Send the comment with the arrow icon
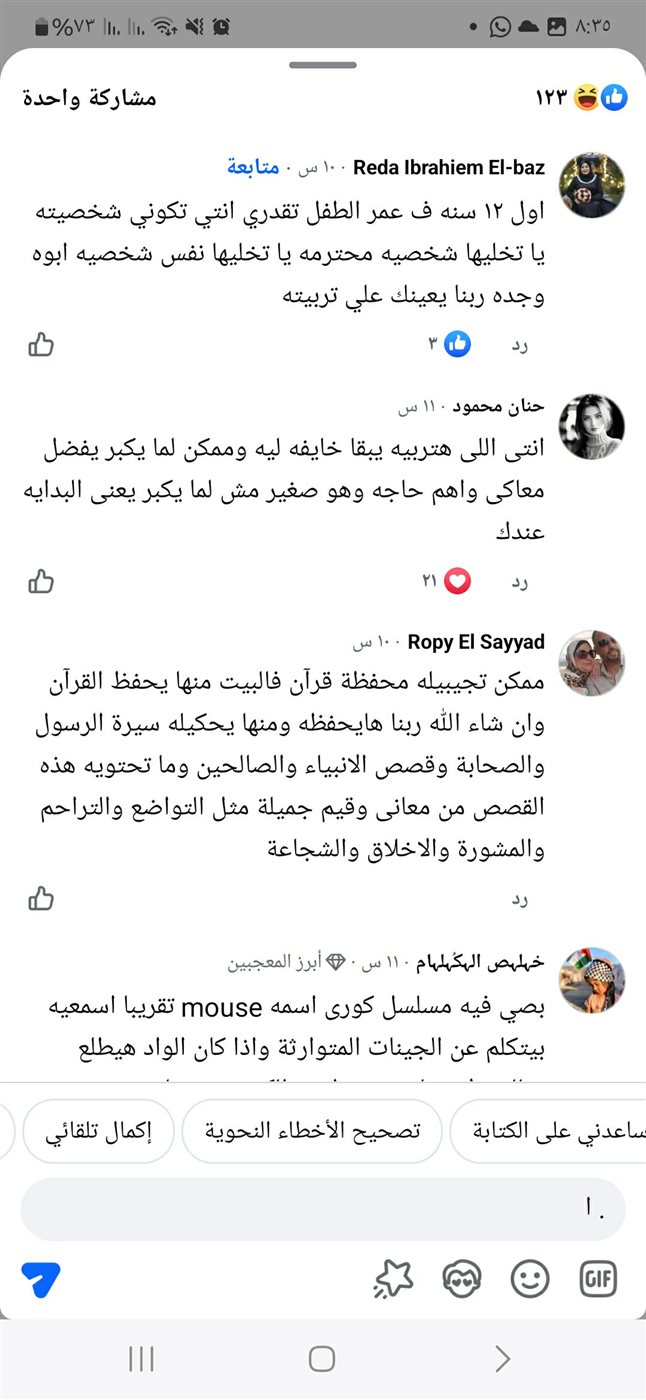The width and height of the screenshot is (646, 1400). pyautogui.click(x=41, y=1279)
